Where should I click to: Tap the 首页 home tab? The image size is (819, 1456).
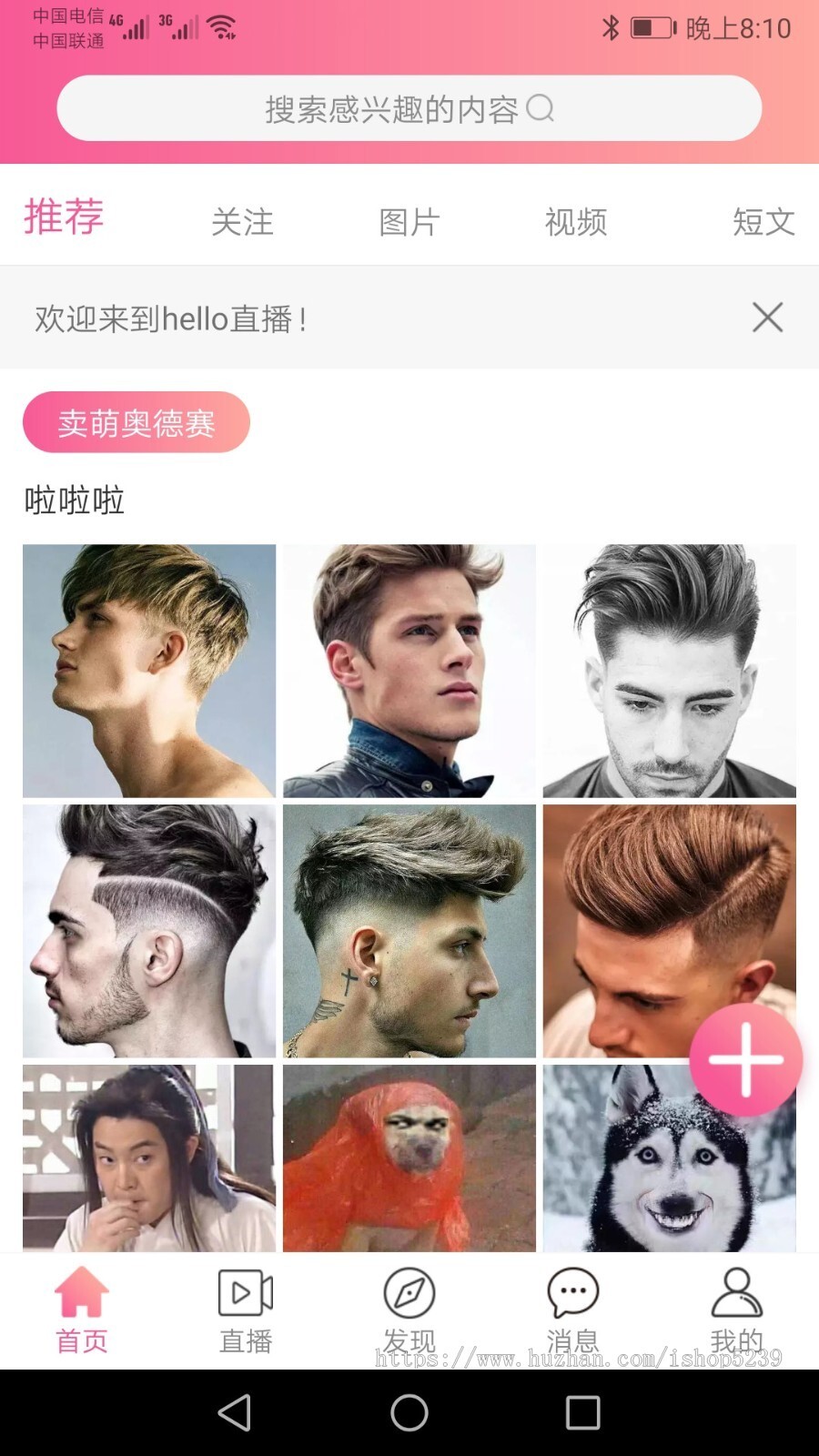pos(82,1310)
